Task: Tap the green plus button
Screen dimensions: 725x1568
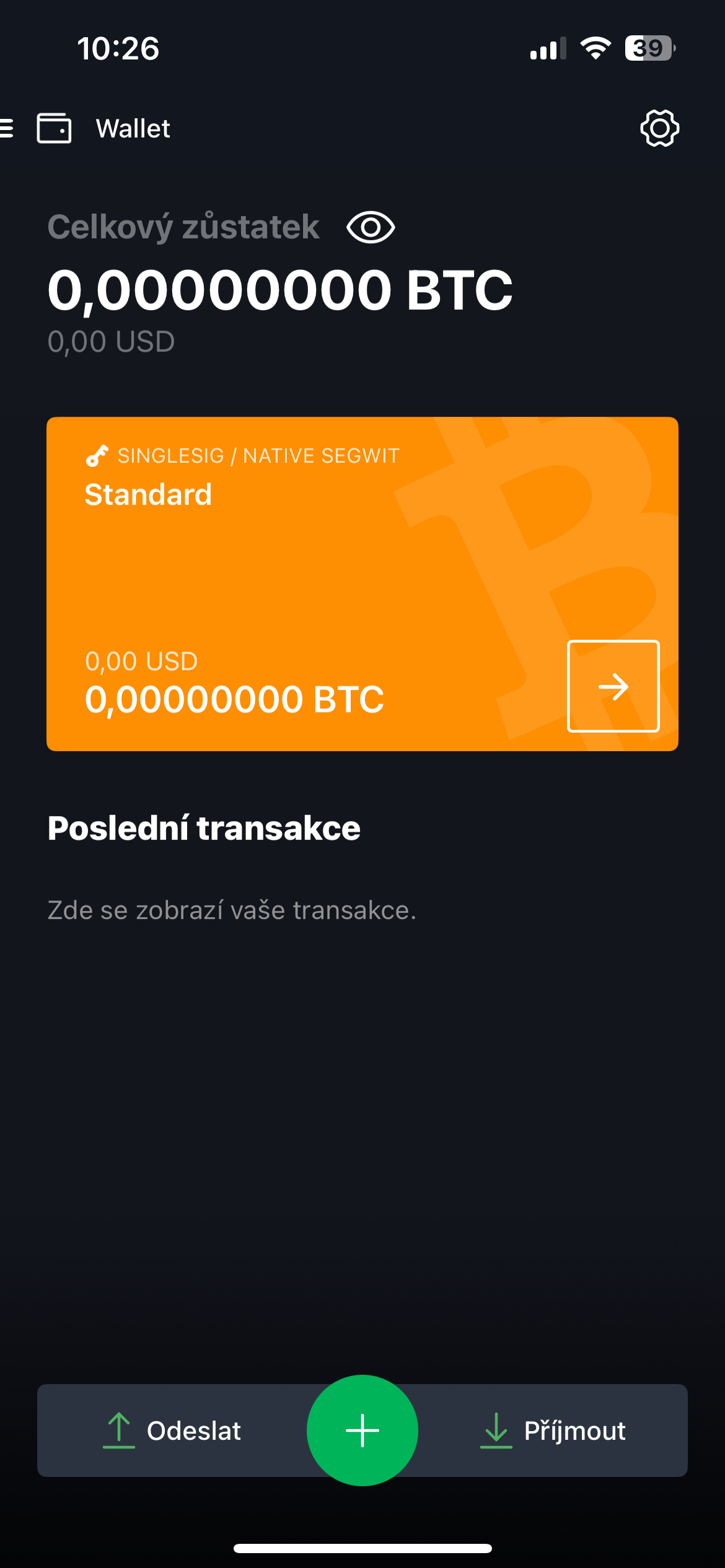Action: (x=362, y=1431)
